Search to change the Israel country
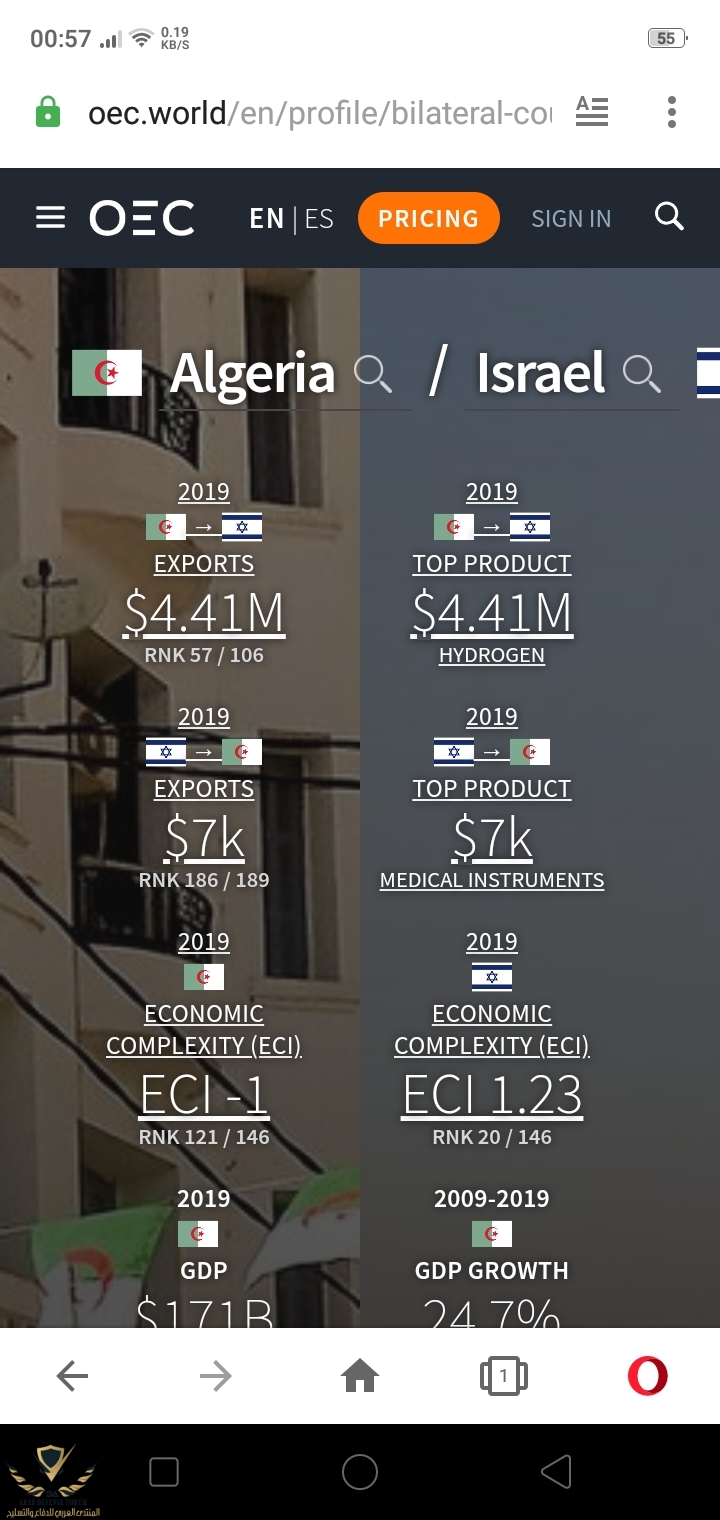720x1520 pixels. click(641, 375)
